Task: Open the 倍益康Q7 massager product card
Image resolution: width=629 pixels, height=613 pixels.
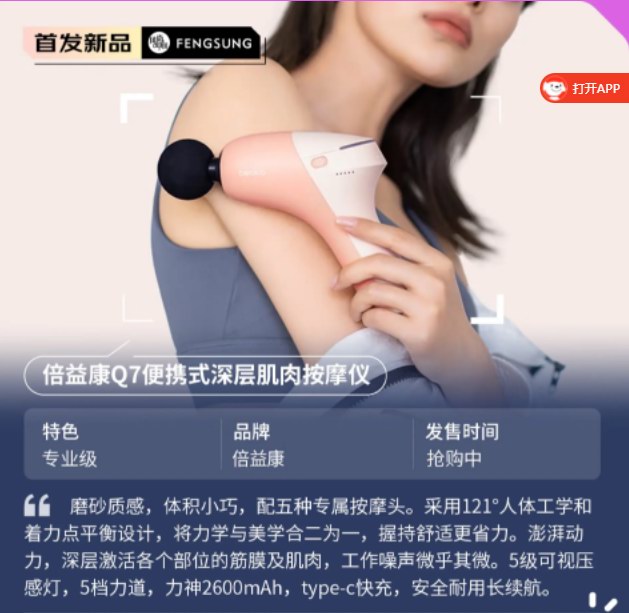Action: coord(205,376)
